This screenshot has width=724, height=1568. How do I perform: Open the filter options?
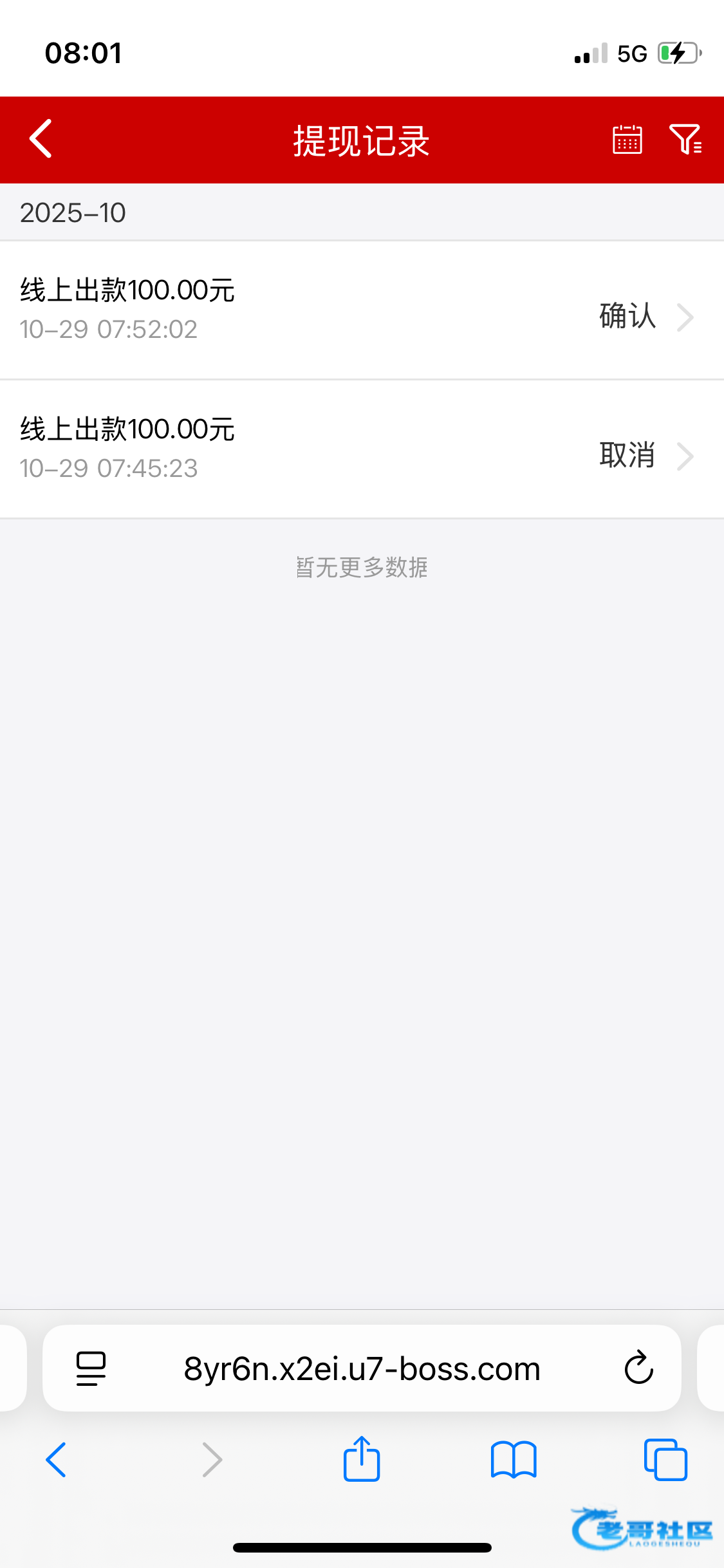(x=685, y=139)
